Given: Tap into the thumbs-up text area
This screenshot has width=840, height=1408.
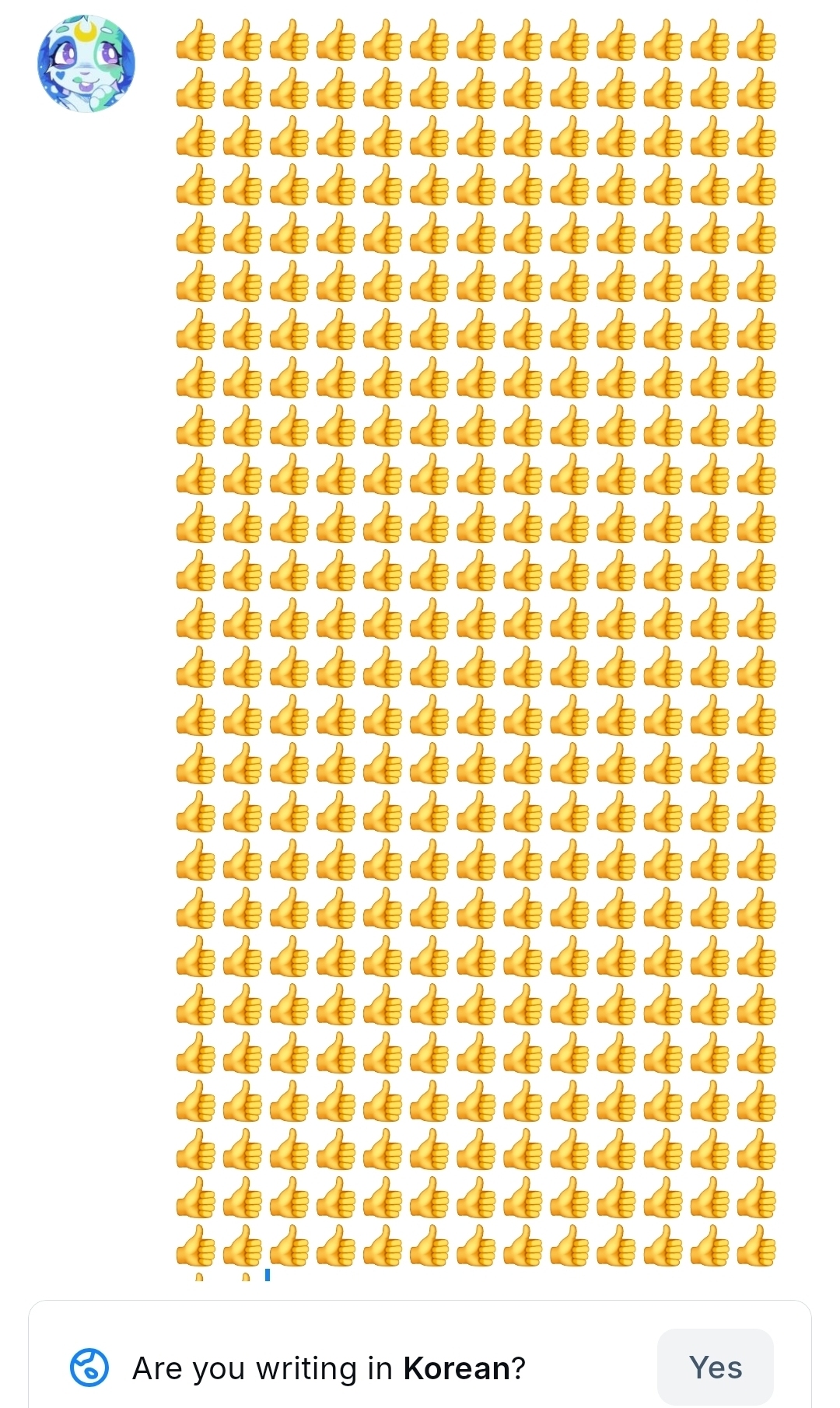Looking at the screenshot, I should tap(474, 646).
